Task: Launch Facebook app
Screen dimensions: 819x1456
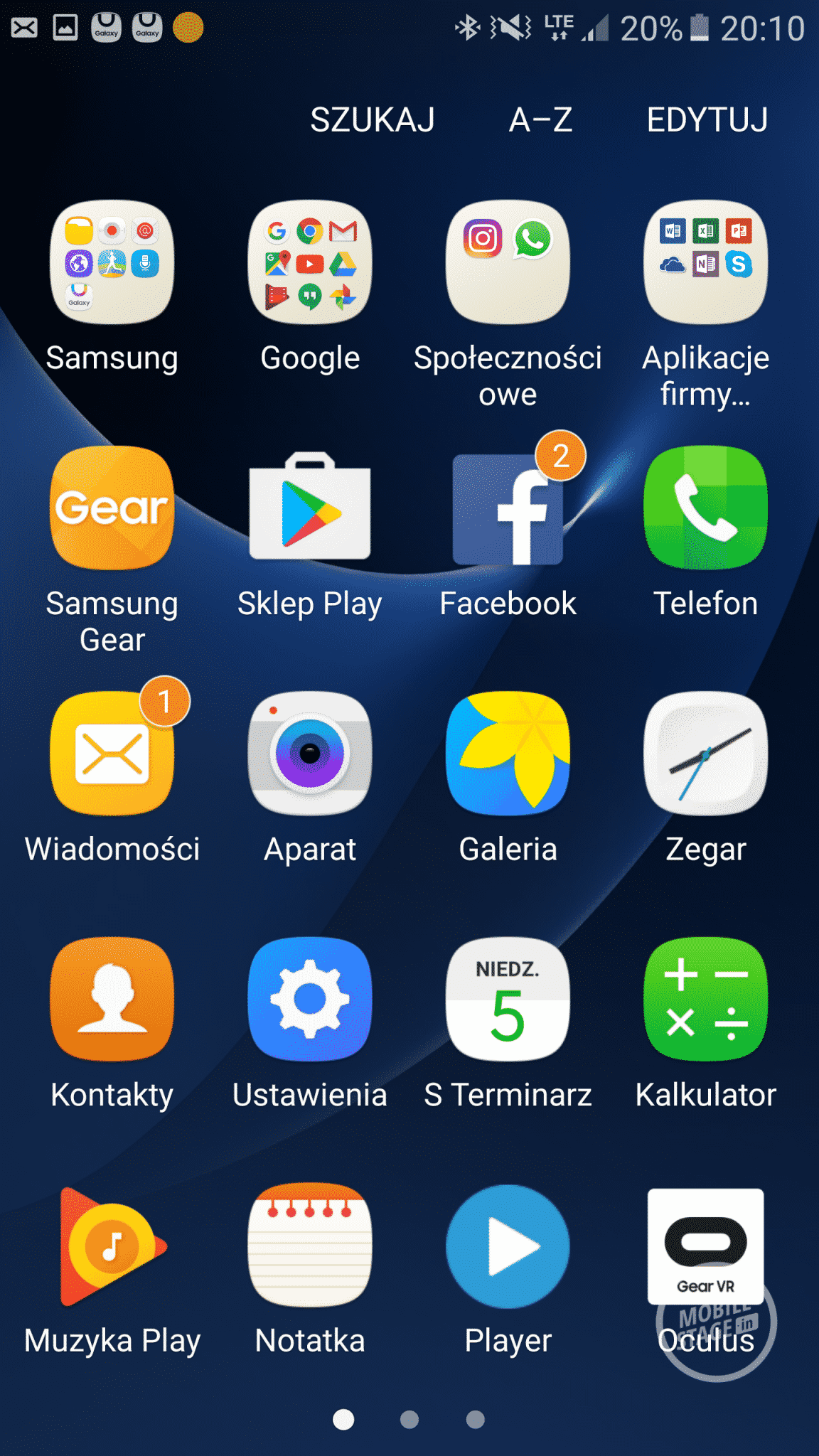Action: (508, 508)
